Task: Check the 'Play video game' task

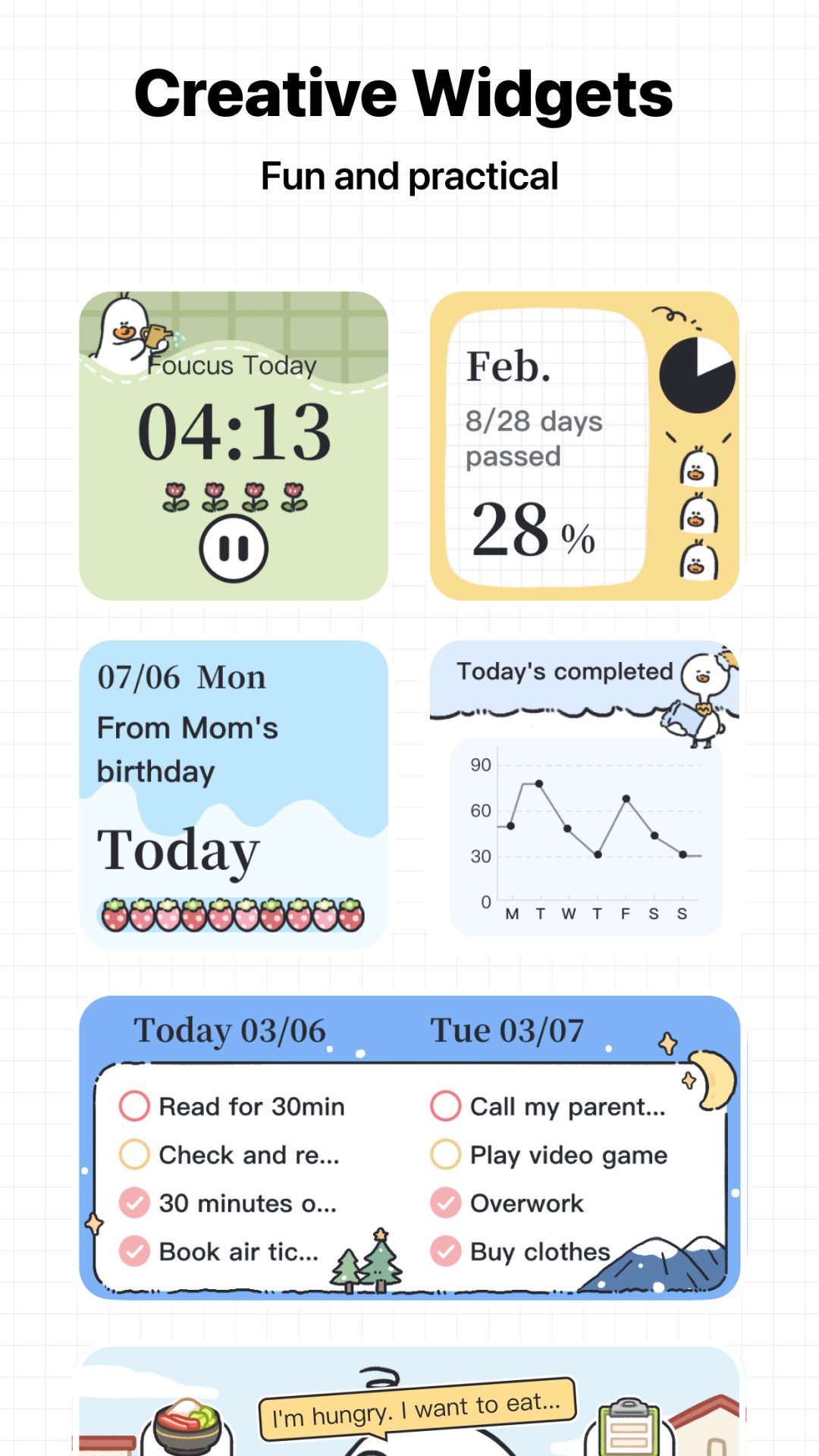Action: [446, 1155]
